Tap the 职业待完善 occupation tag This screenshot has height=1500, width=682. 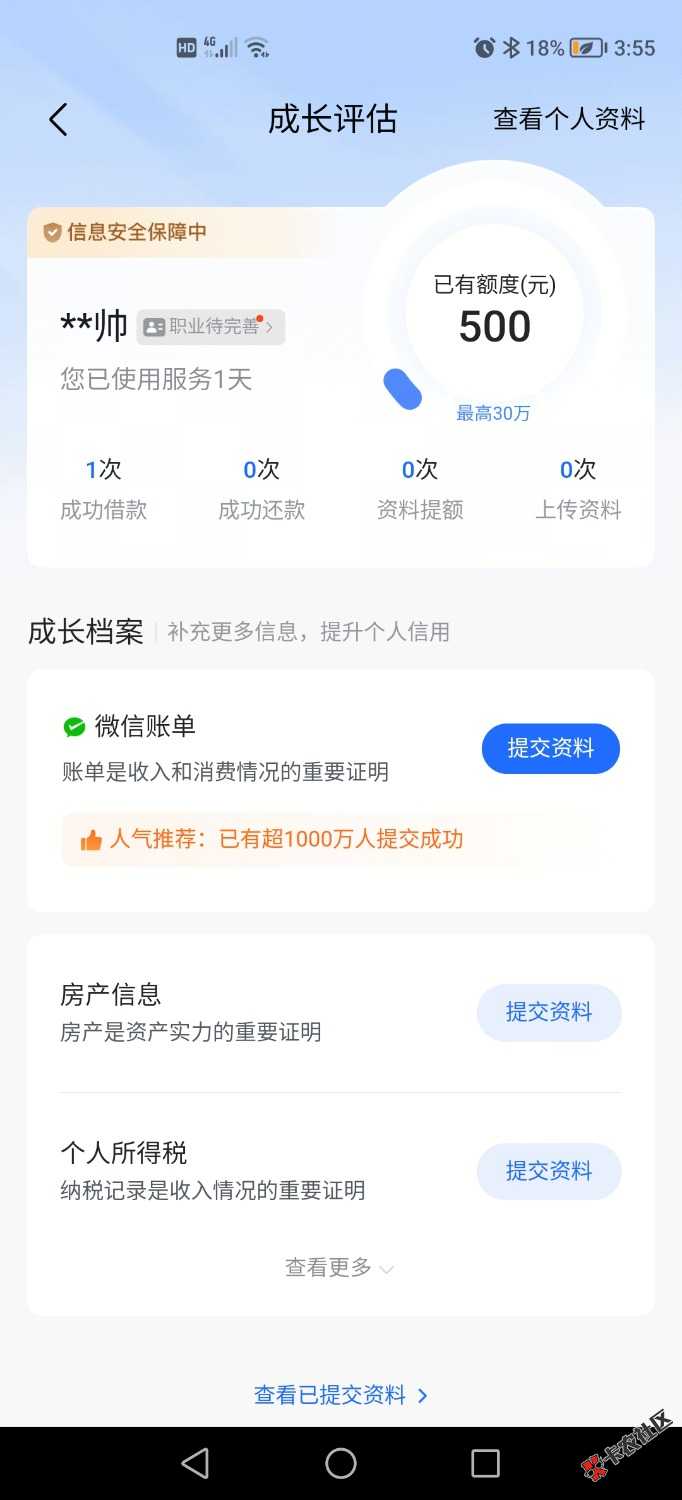coord(210,327)
